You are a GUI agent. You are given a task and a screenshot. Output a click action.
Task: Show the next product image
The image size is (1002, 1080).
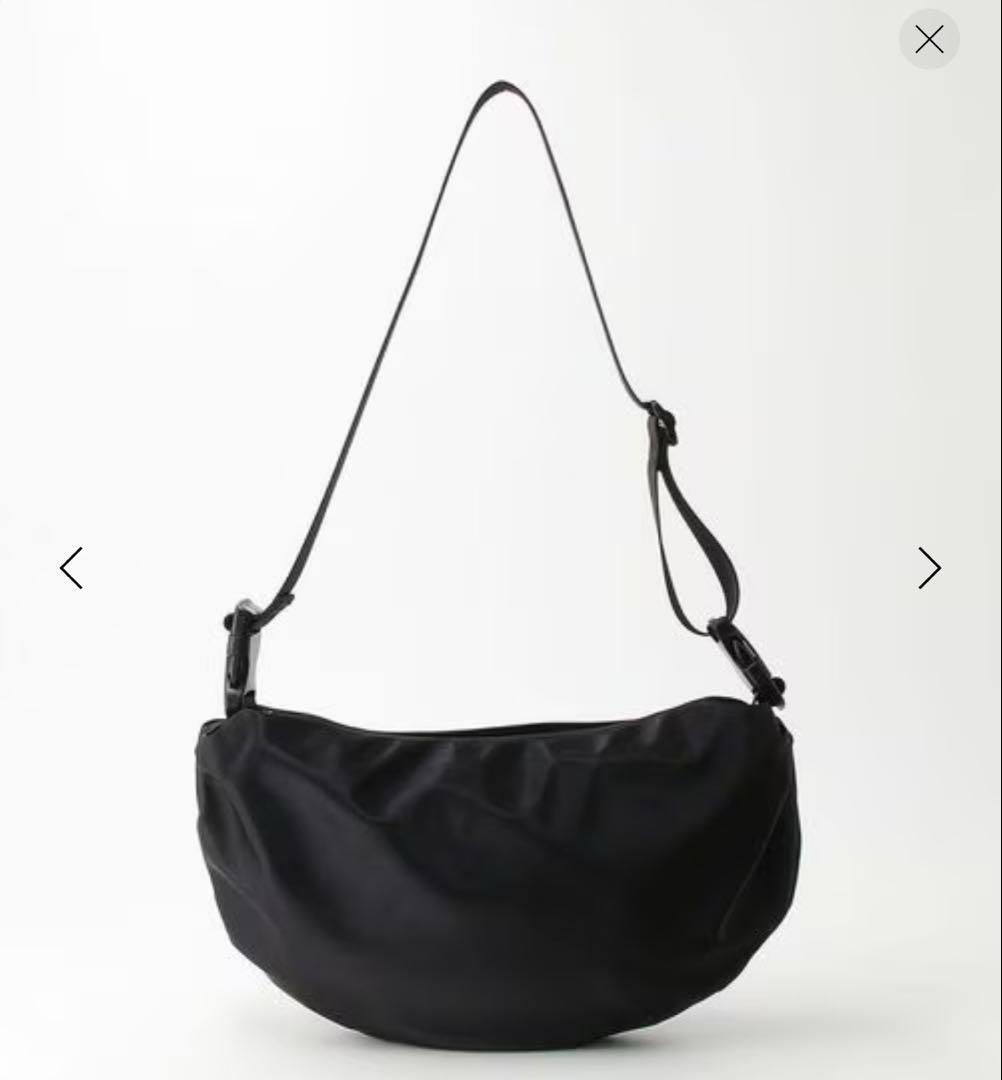(929, 568)
